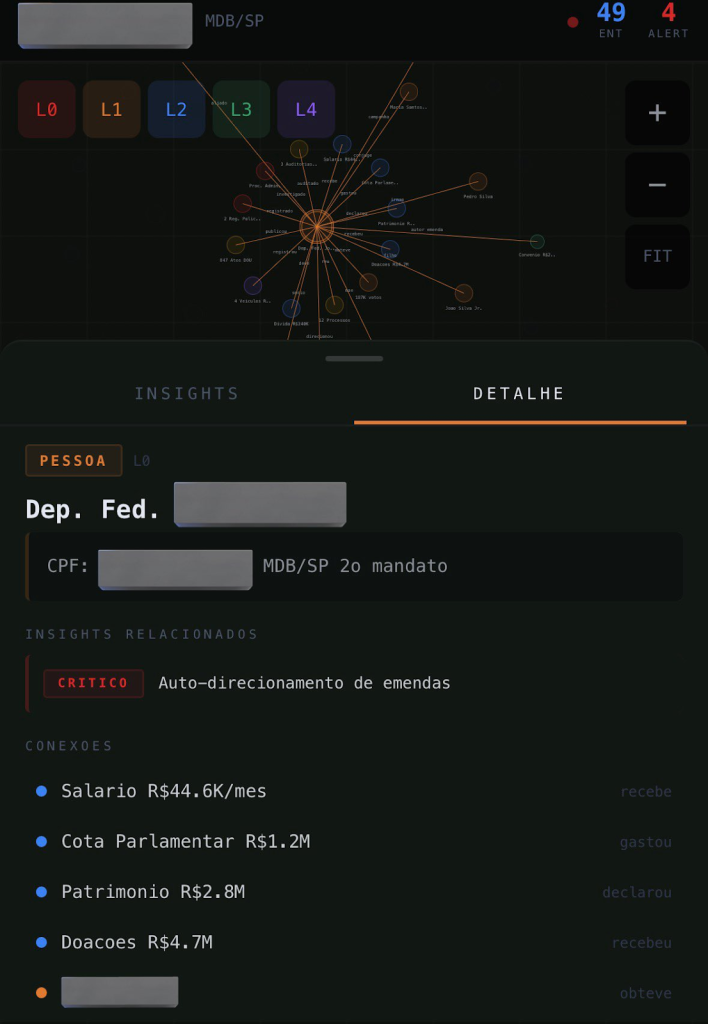Open the Auto-direcionamento de emendas insight

[x=304, y=683]
